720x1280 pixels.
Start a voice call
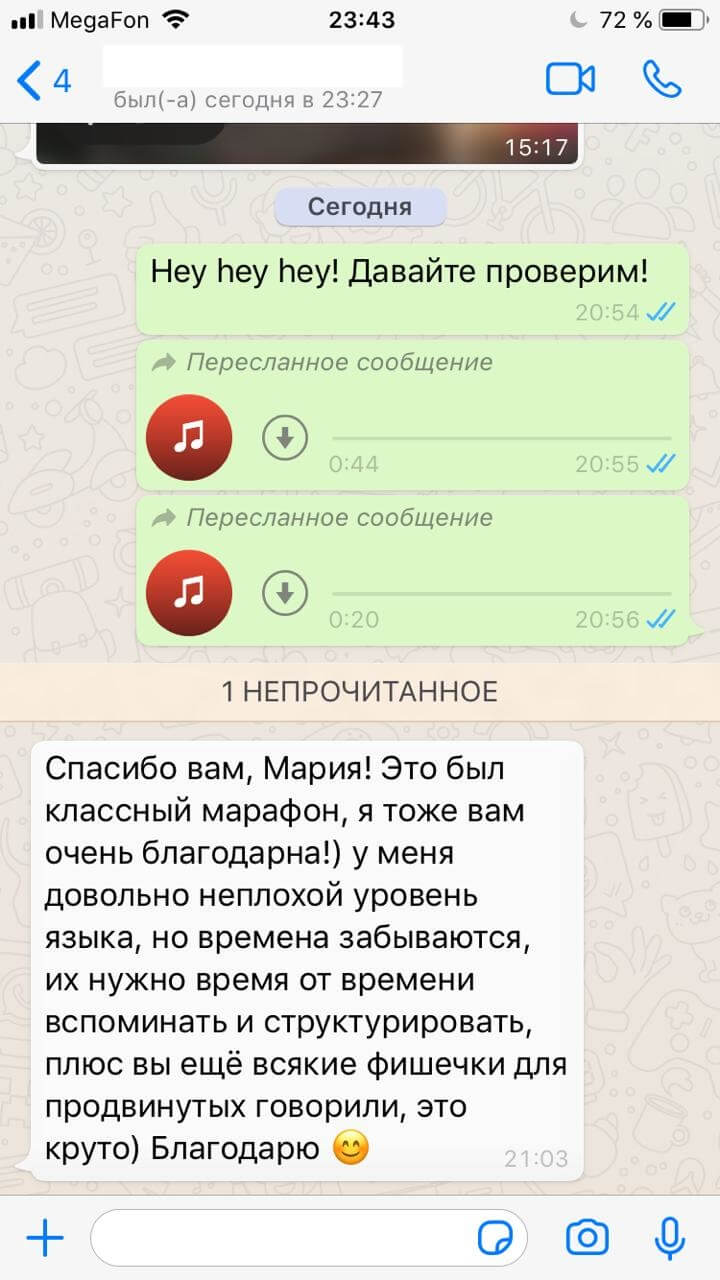pyautogui.click(x=662, y=79)
